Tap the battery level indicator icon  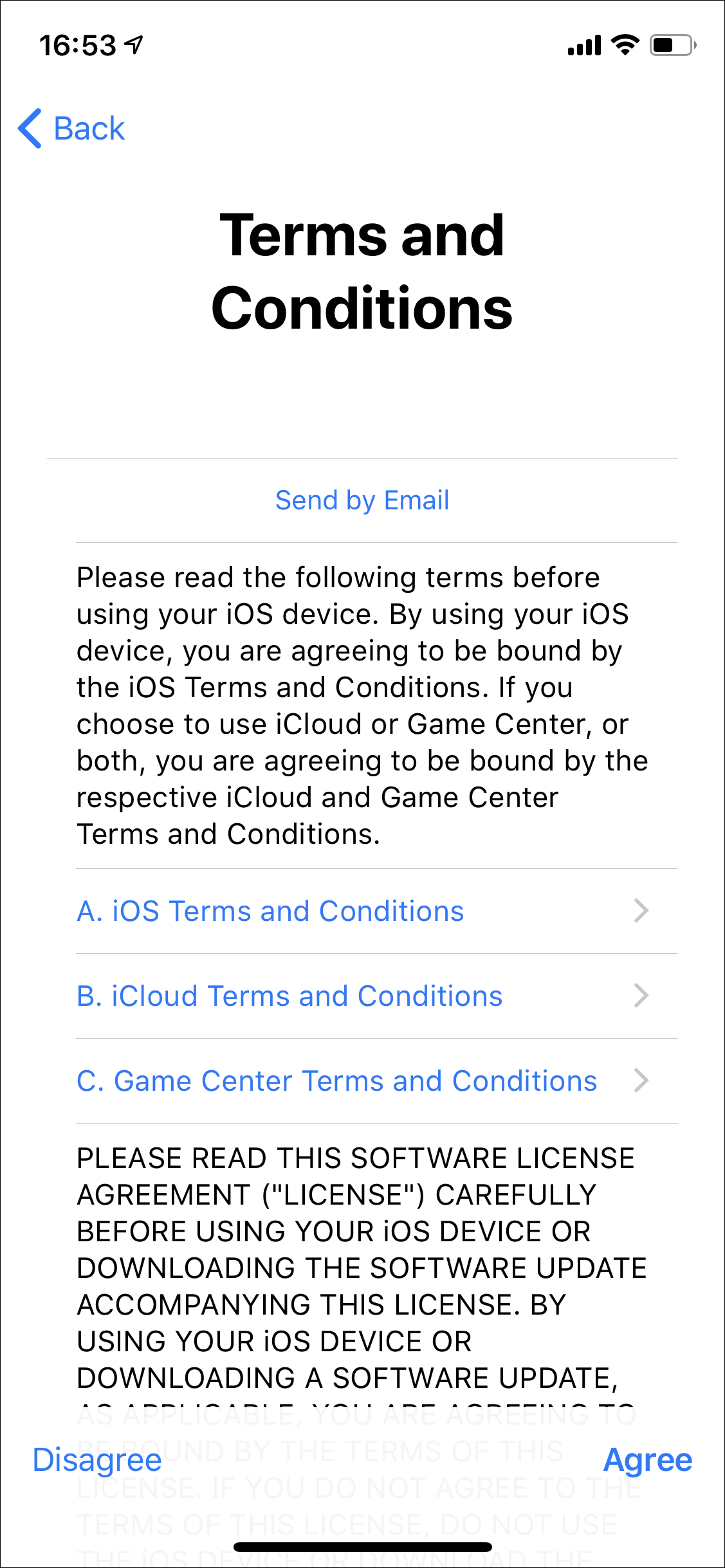point(669,44)
